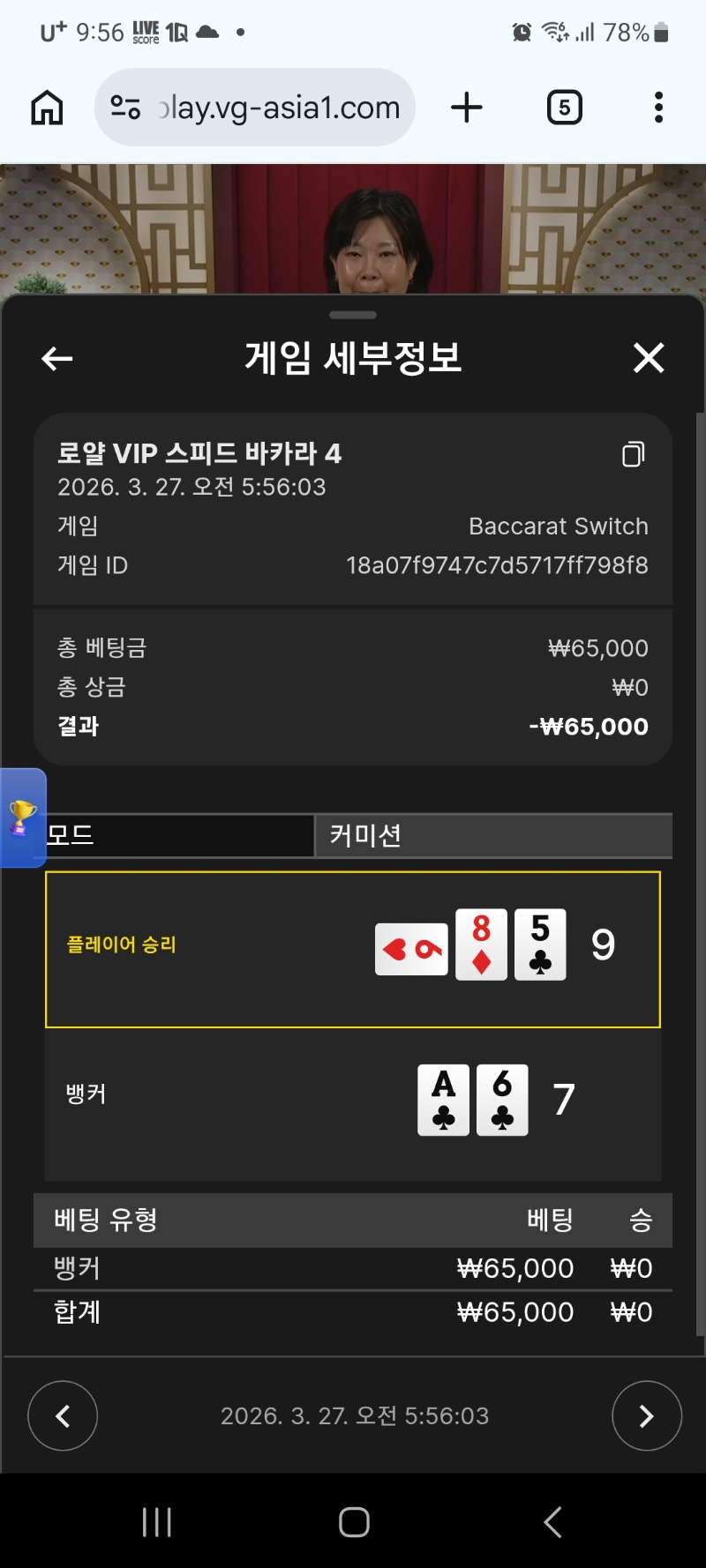Open the trophy side widget
The image size is (706, 1568).
coord(22,818)
